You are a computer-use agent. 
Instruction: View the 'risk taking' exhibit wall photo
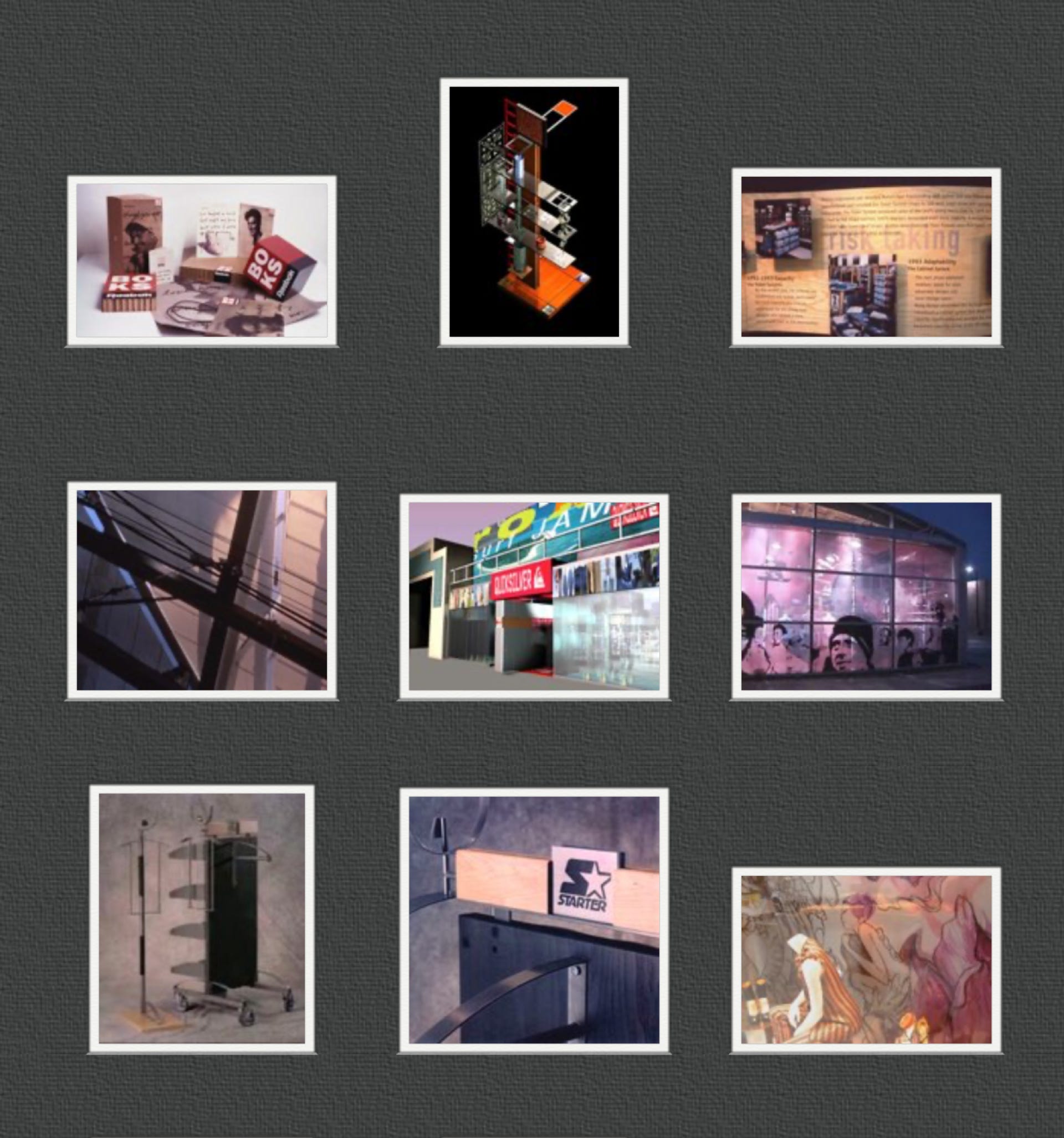point(866,257)
